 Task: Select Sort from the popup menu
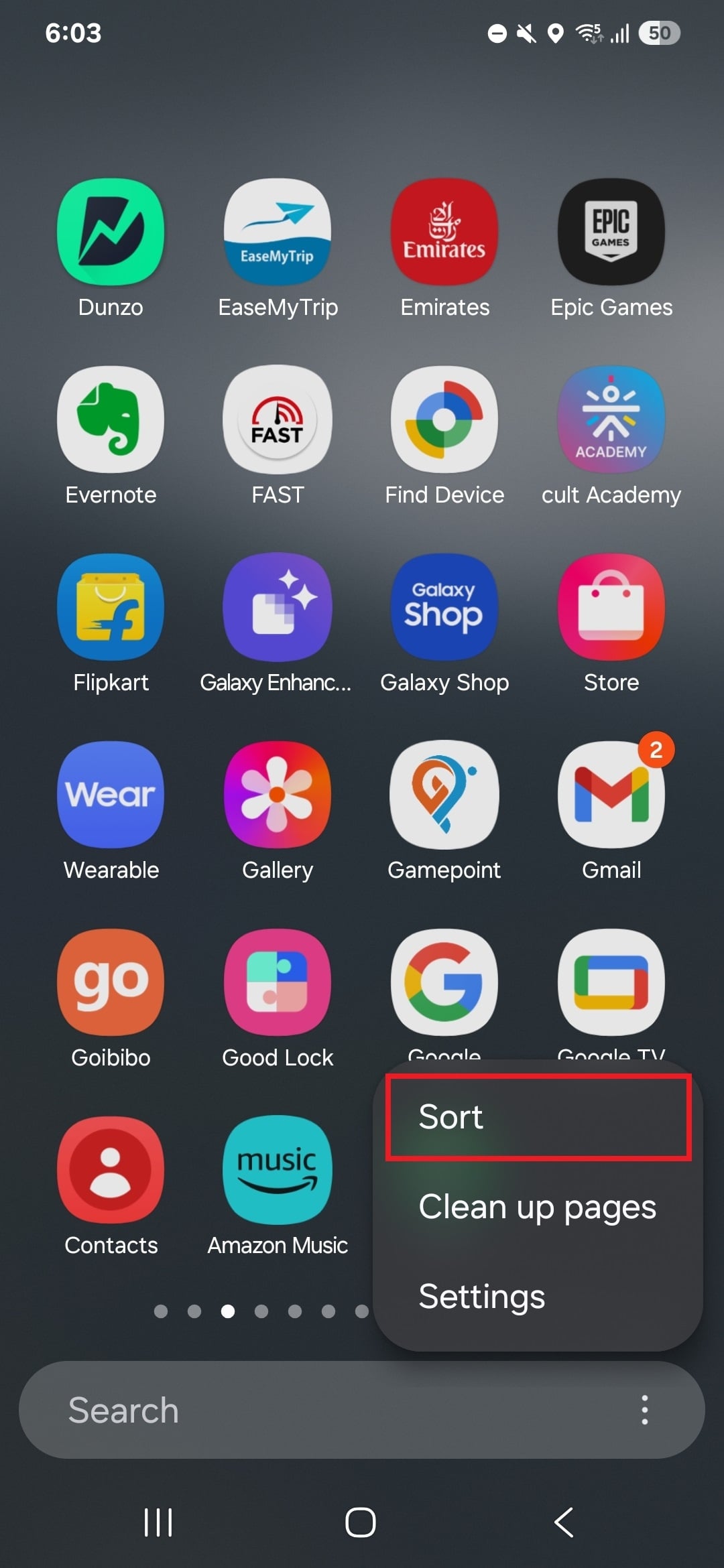(x=538, y=1116)
